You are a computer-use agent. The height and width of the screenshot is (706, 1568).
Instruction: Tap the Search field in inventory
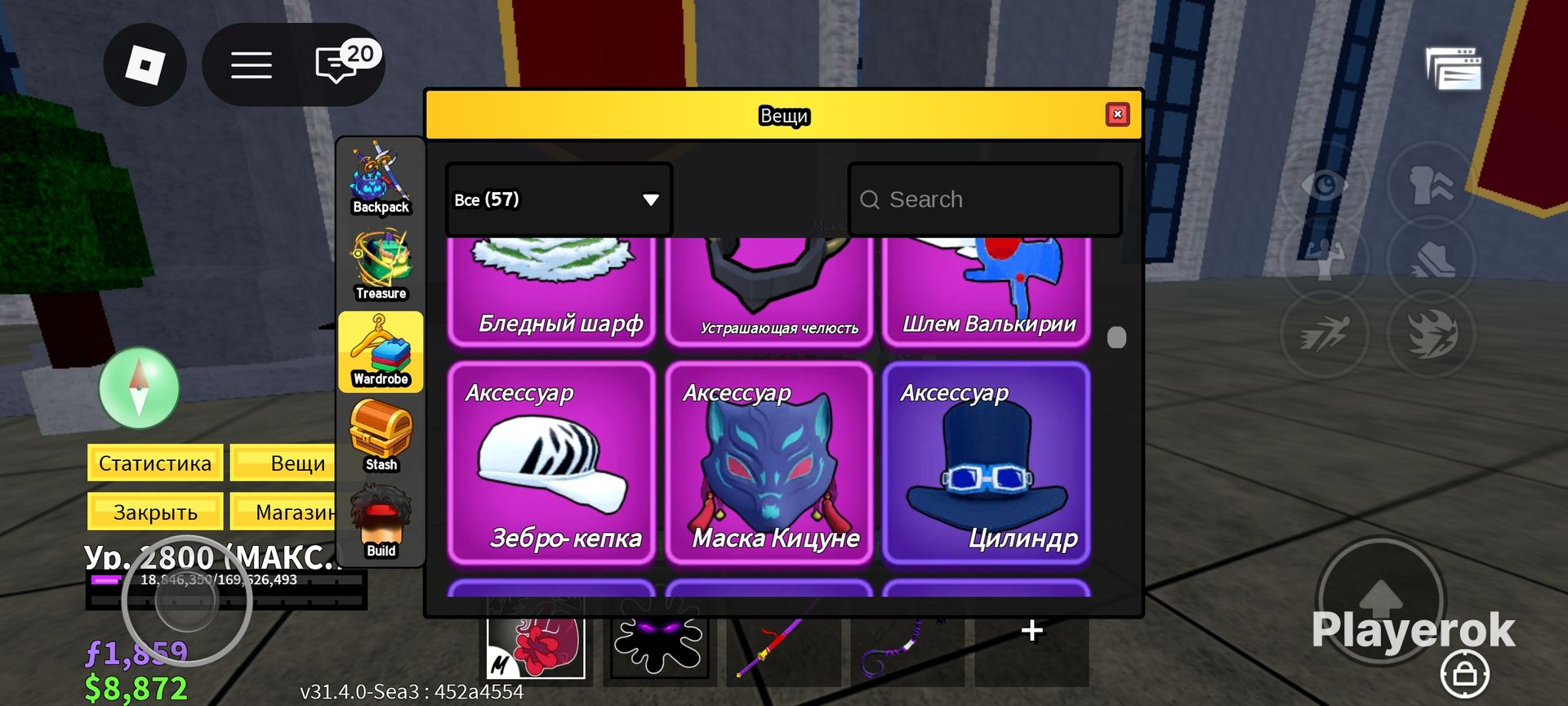point(985,199)
